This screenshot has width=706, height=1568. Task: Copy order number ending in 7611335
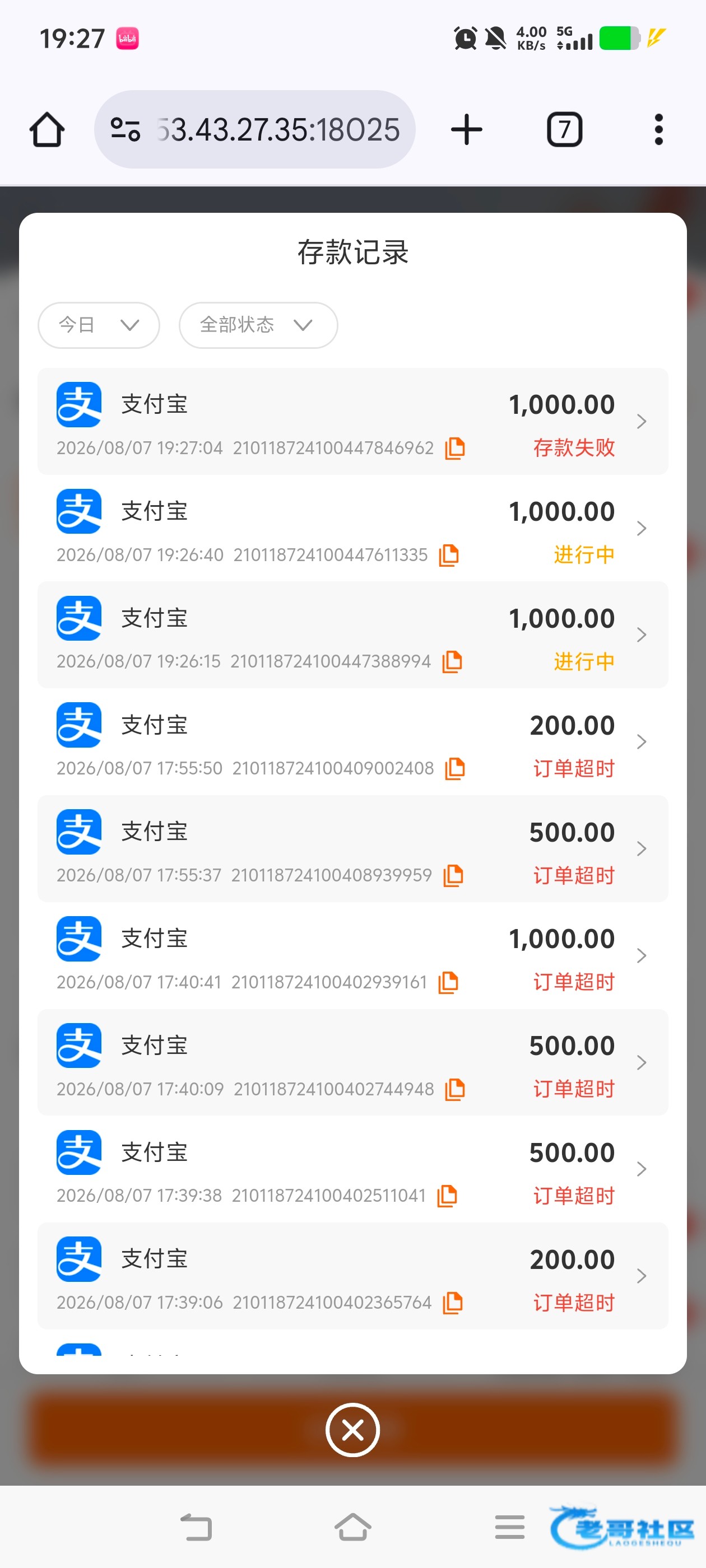pyautogui.click(x=449, y=555)
